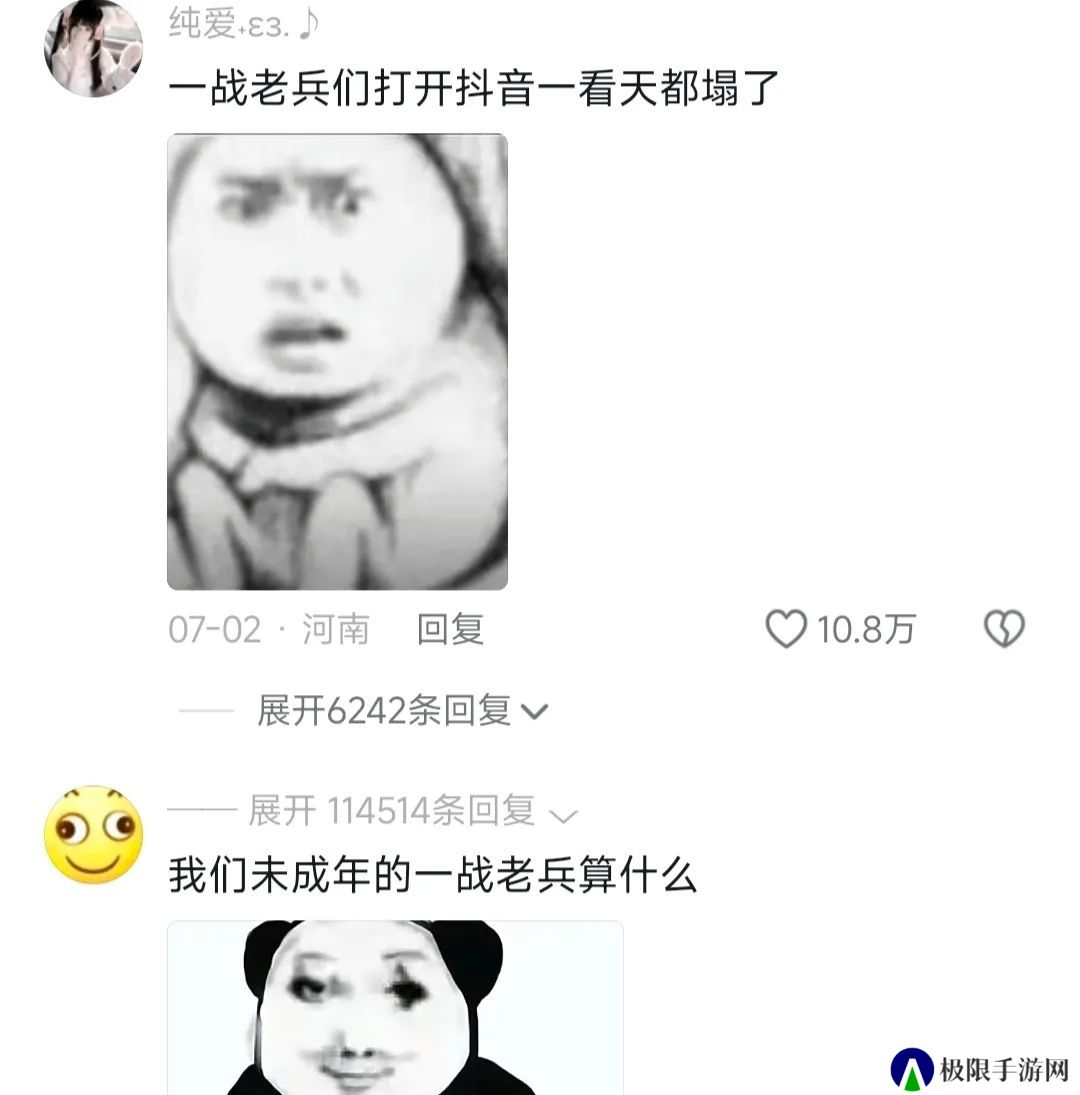Expand the 6242 replies
Viewport: 1080px width, 1095px height.
click(x=402, y=711)
